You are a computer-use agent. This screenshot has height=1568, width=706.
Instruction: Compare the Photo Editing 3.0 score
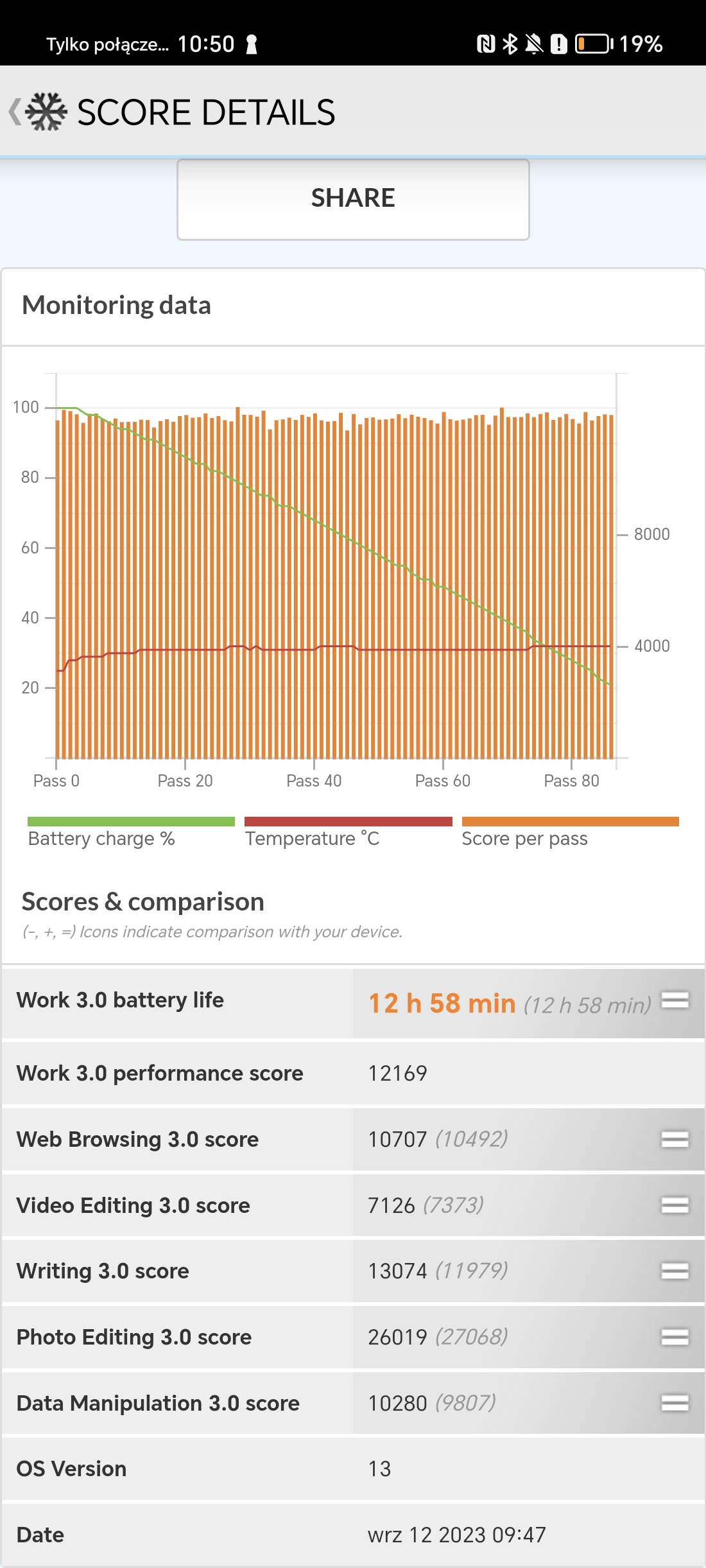pos(675,1337)
